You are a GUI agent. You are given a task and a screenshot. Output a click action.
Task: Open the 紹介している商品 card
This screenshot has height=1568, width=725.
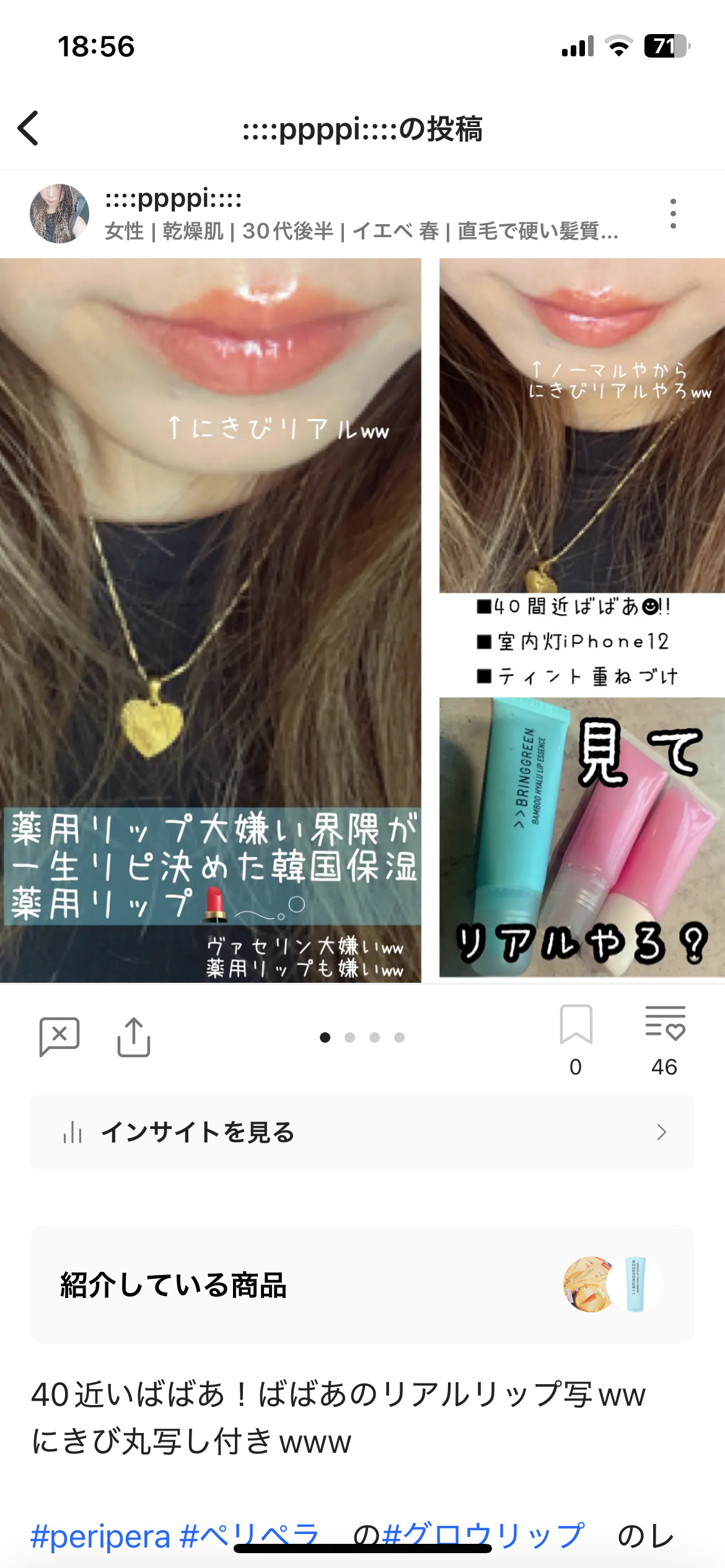pos(362,1284)
